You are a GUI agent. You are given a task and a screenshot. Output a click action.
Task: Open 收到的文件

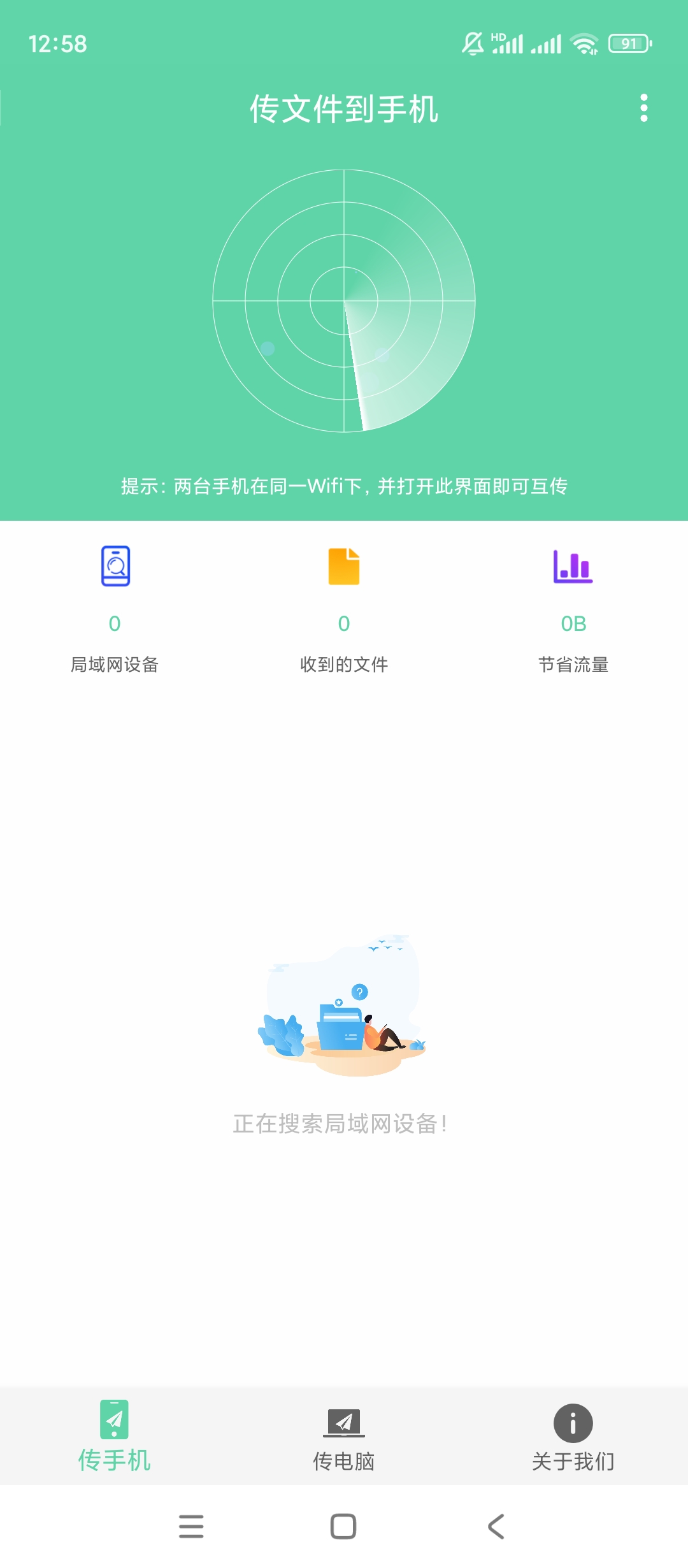344,610
